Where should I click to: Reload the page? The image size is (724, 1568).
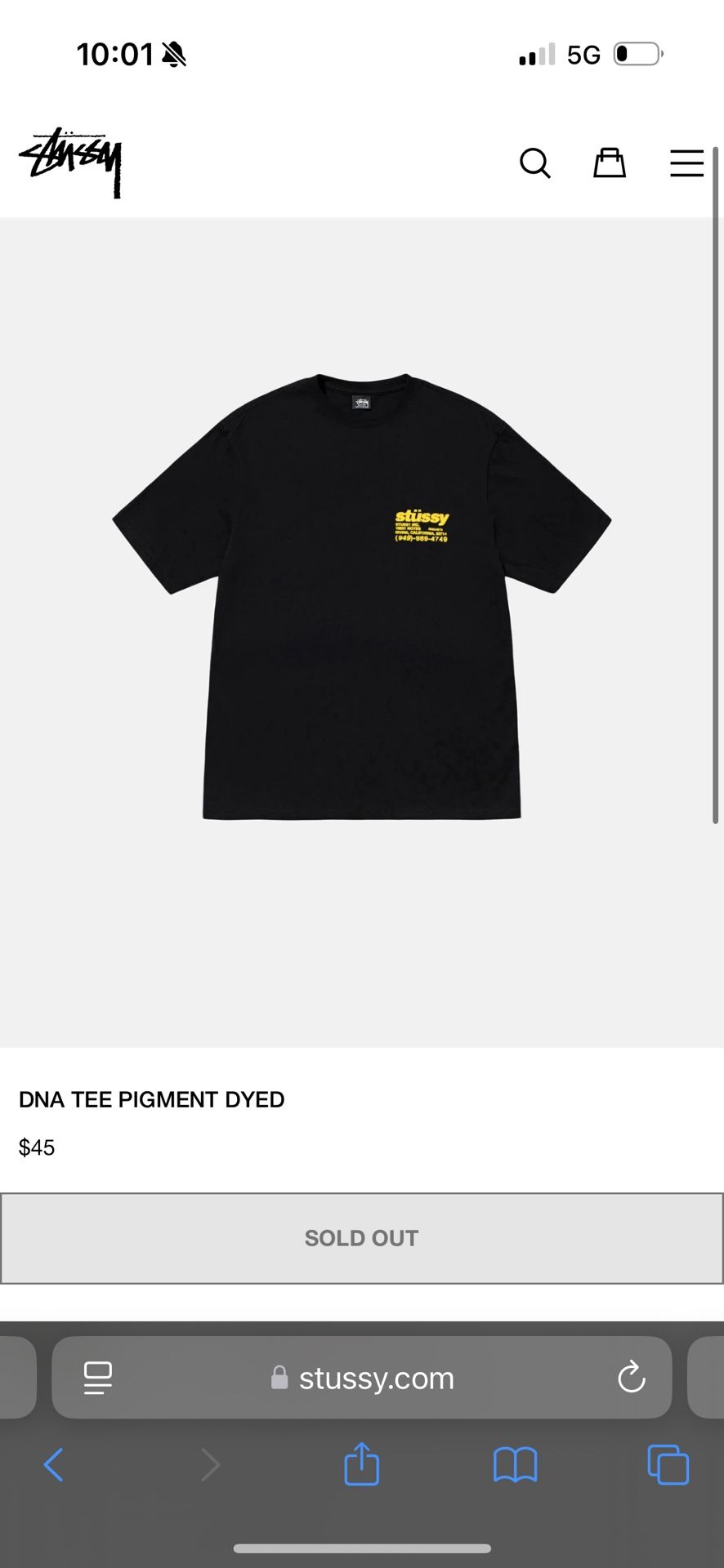tap(632, 1379)
